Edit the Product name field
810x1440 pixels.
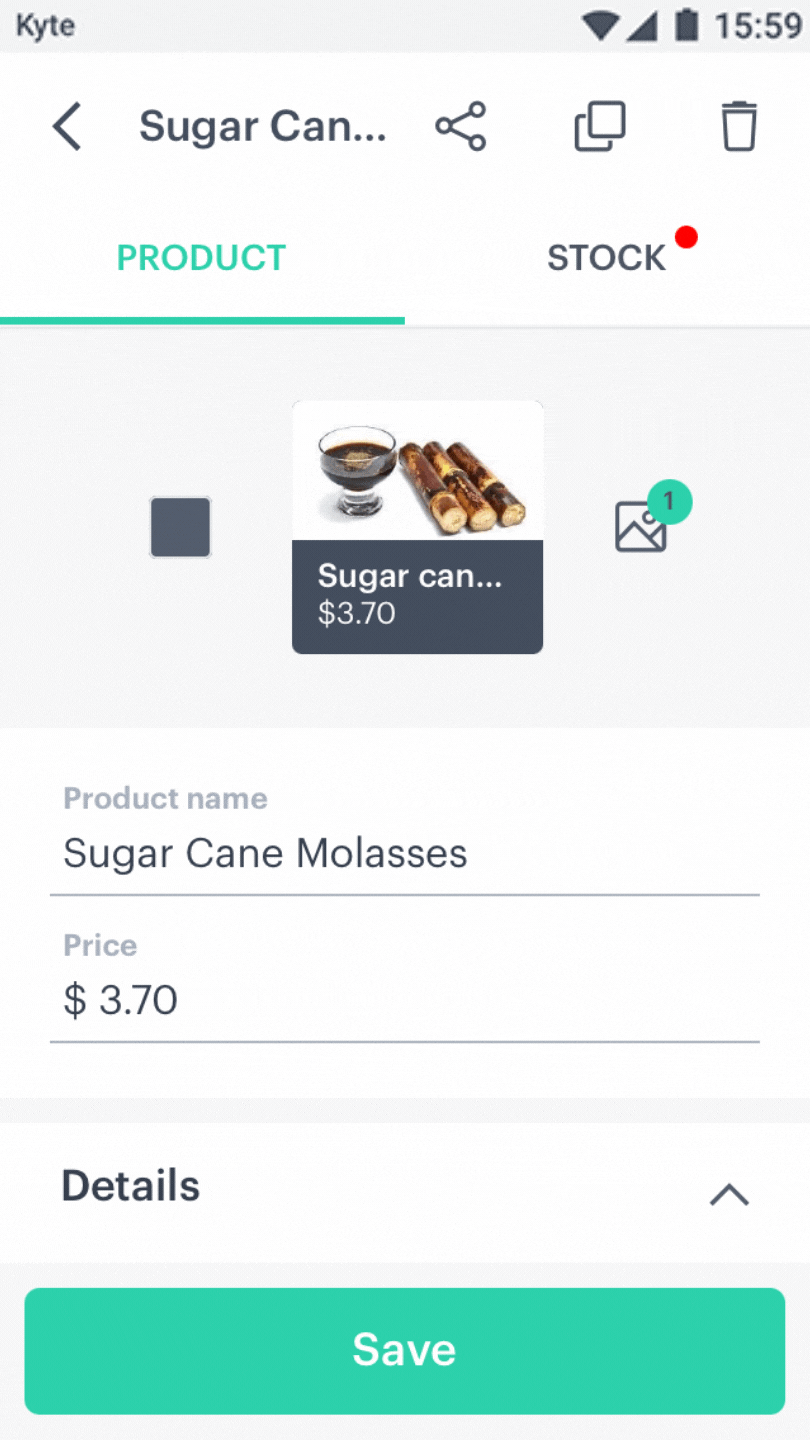tap(404, 854)
